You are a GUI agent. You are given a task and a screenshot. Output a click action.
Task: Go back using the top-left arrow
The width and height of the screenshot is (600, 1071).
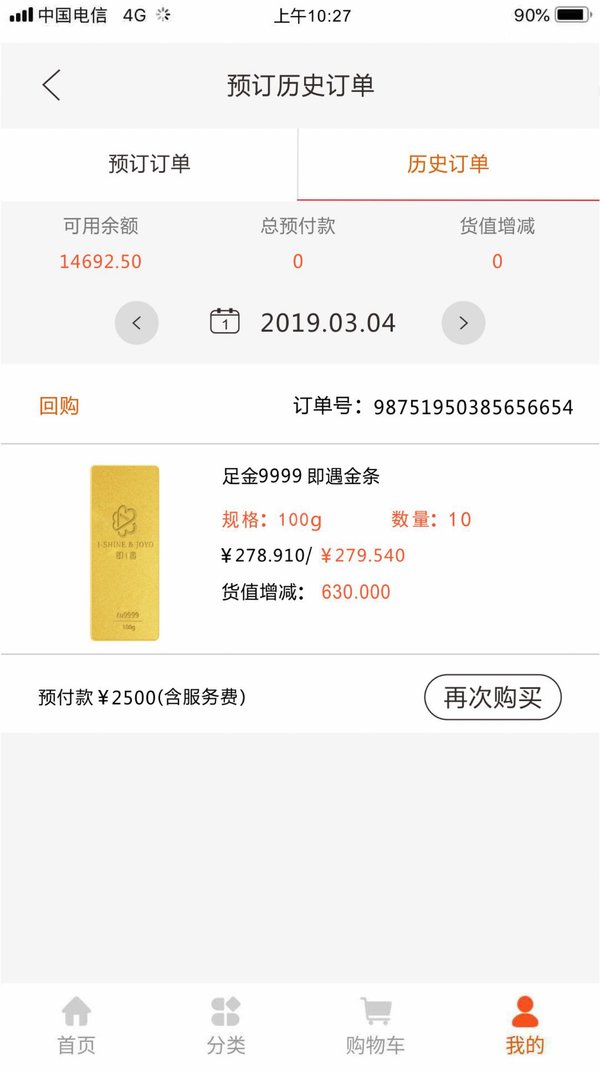(51, 85)
